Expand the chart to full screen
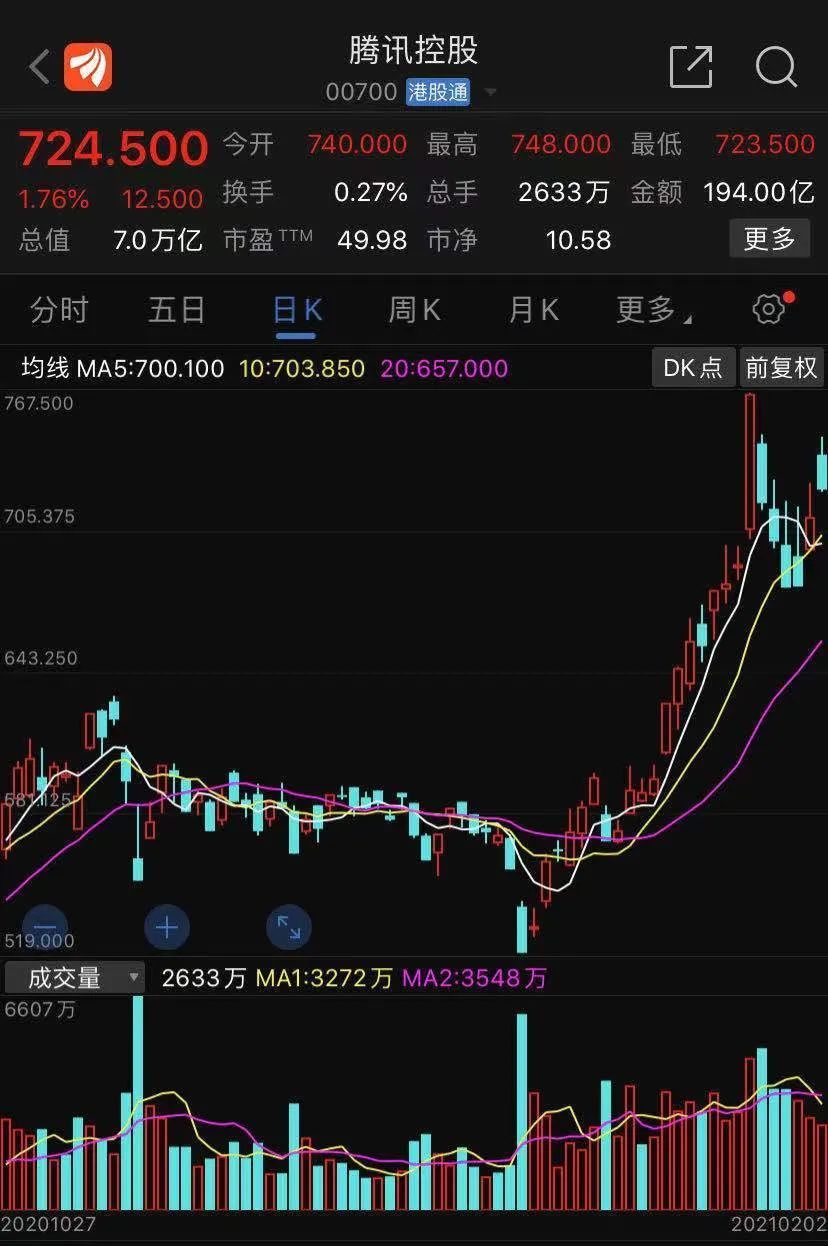 (x=289, y=928)
